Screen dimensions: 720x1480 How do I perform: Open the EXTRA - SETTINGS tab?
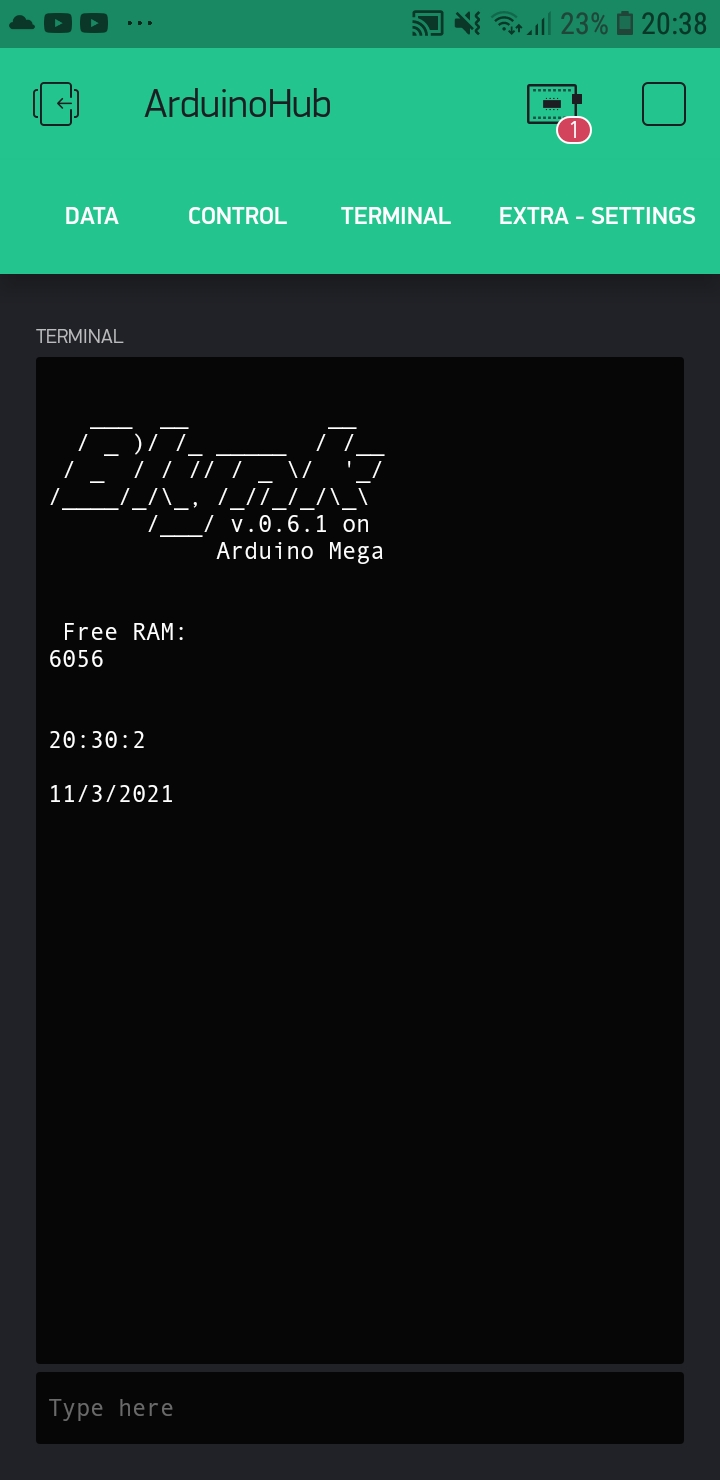pos(597,216)
